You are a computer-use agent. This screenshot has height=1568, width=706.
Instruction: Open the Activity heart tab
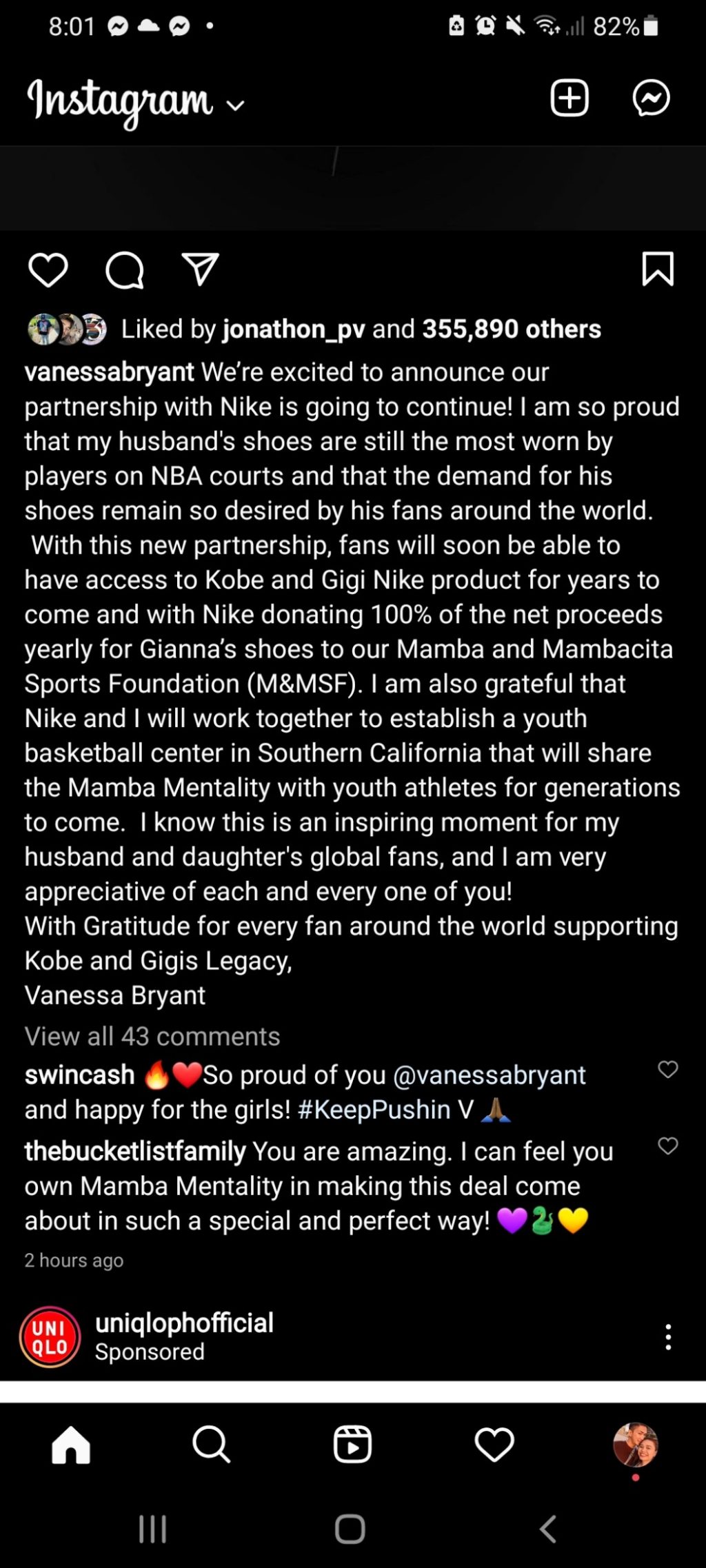point(494,1444)
